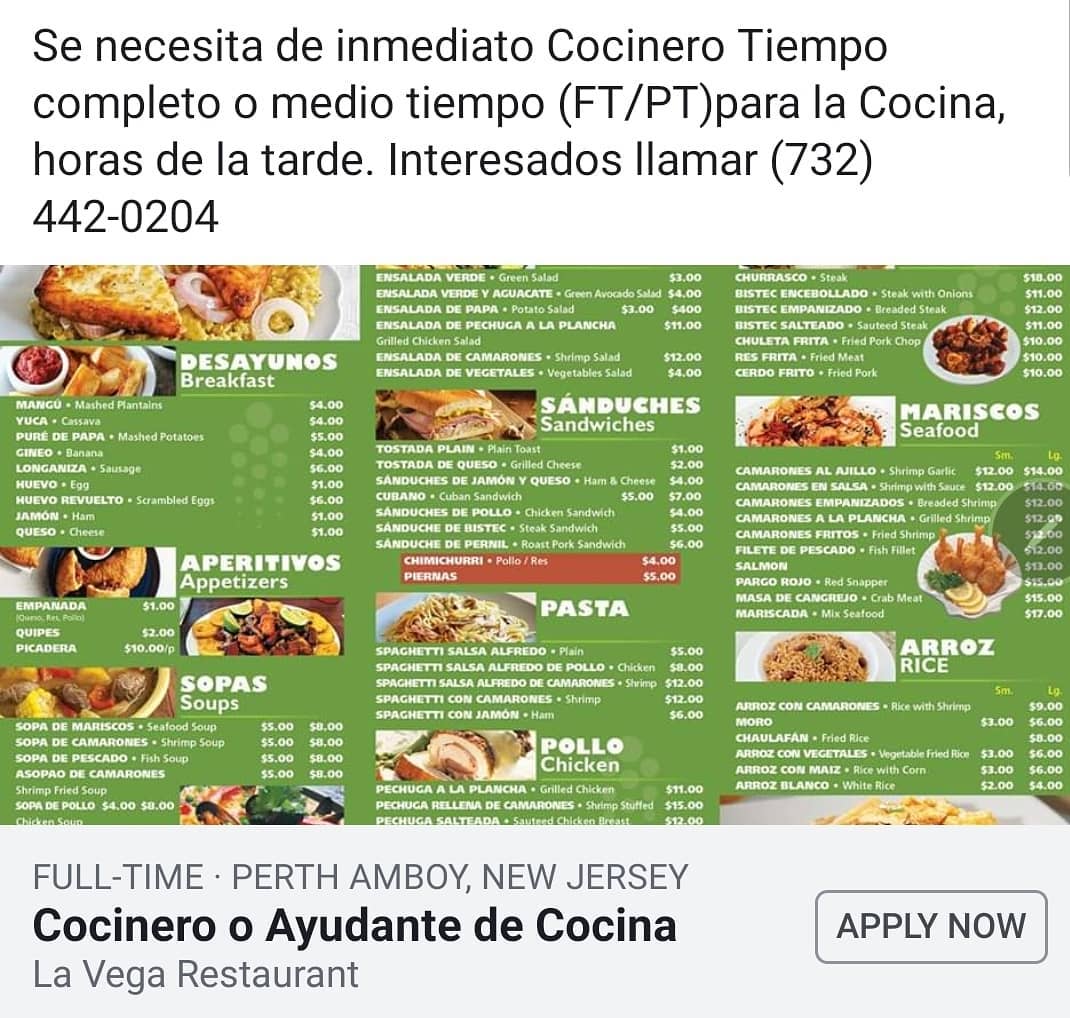
Task: Open the restaurant menu image
Action: [x=534, y=545]
